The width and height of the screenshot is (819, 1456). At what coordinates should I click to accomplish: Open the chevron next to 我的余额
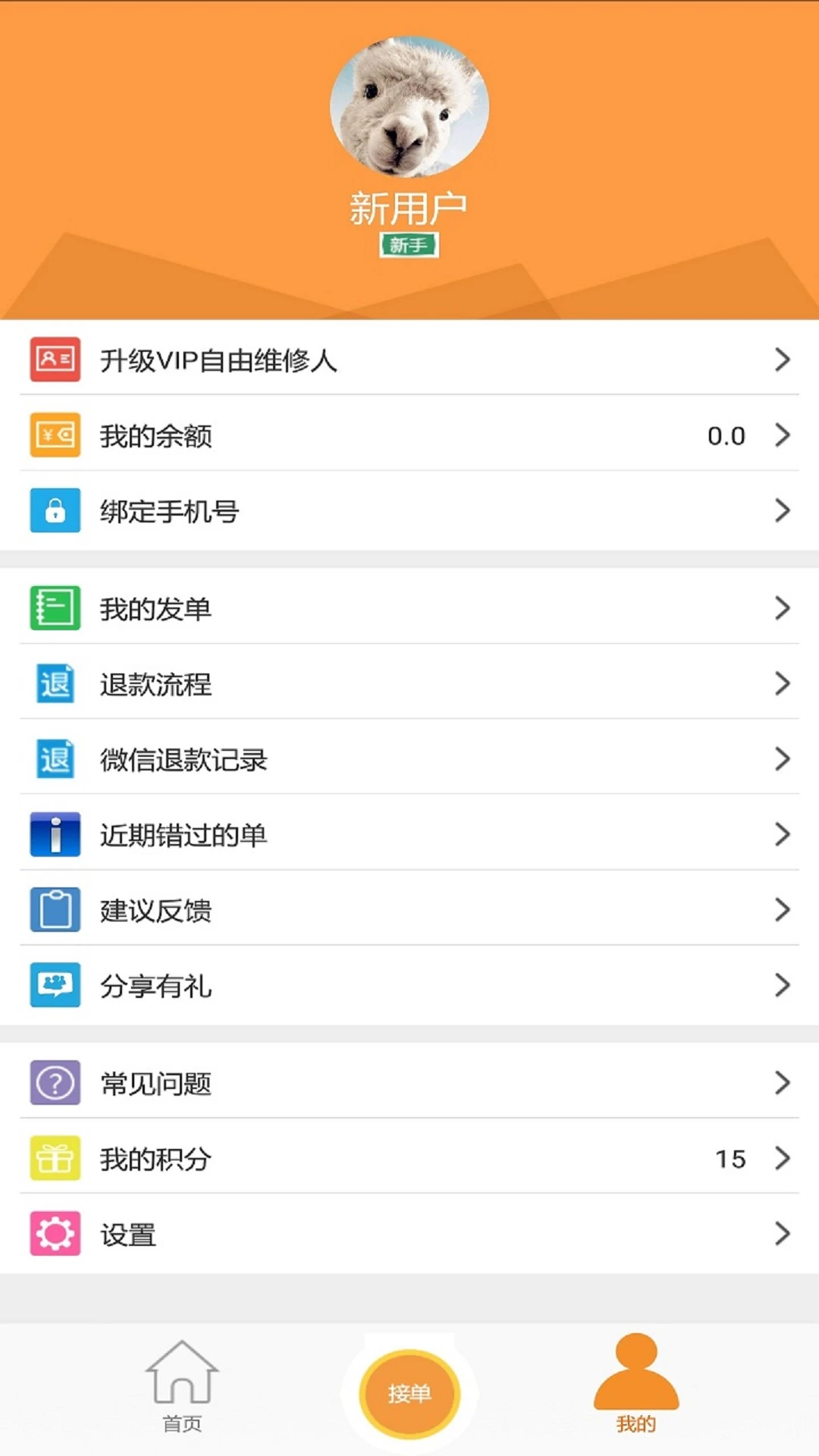pos(783,435)
